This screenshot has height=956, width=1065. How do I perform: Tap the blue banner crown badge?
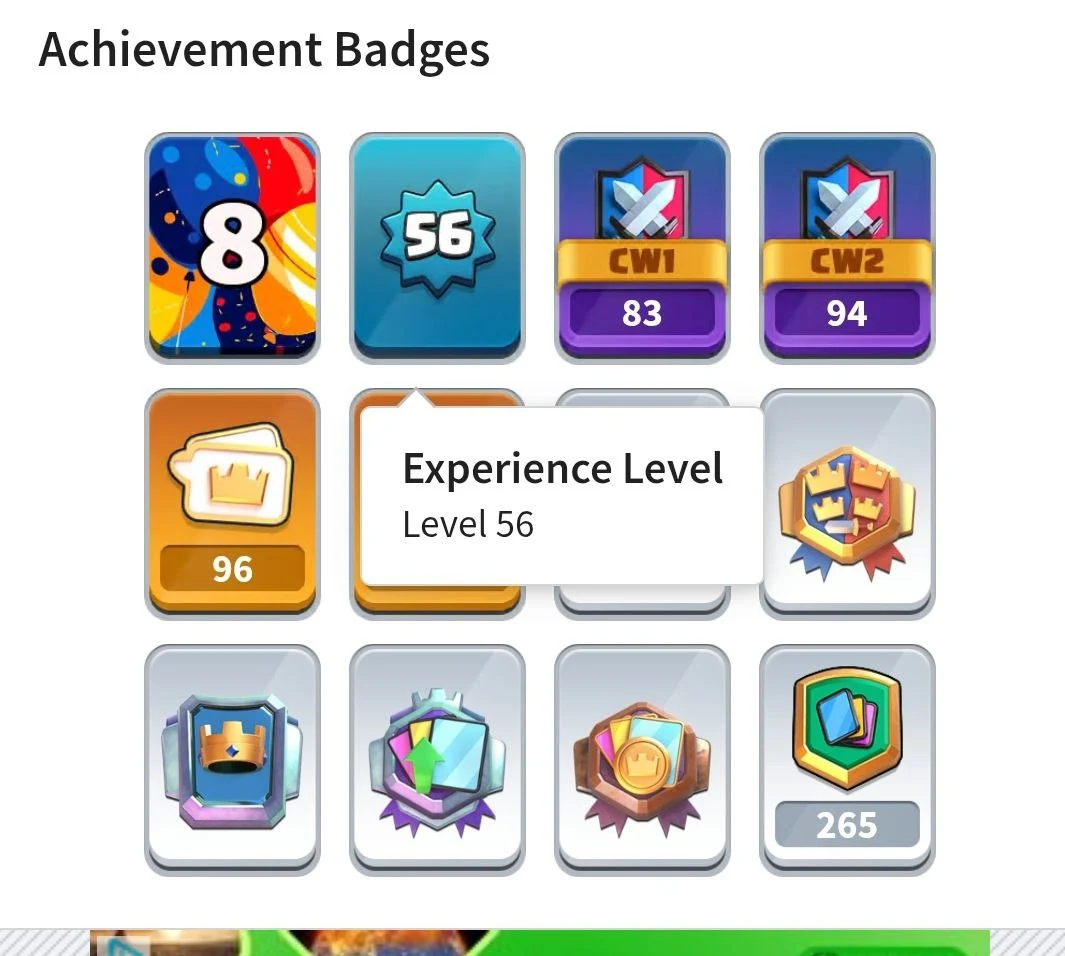point(232,759)
